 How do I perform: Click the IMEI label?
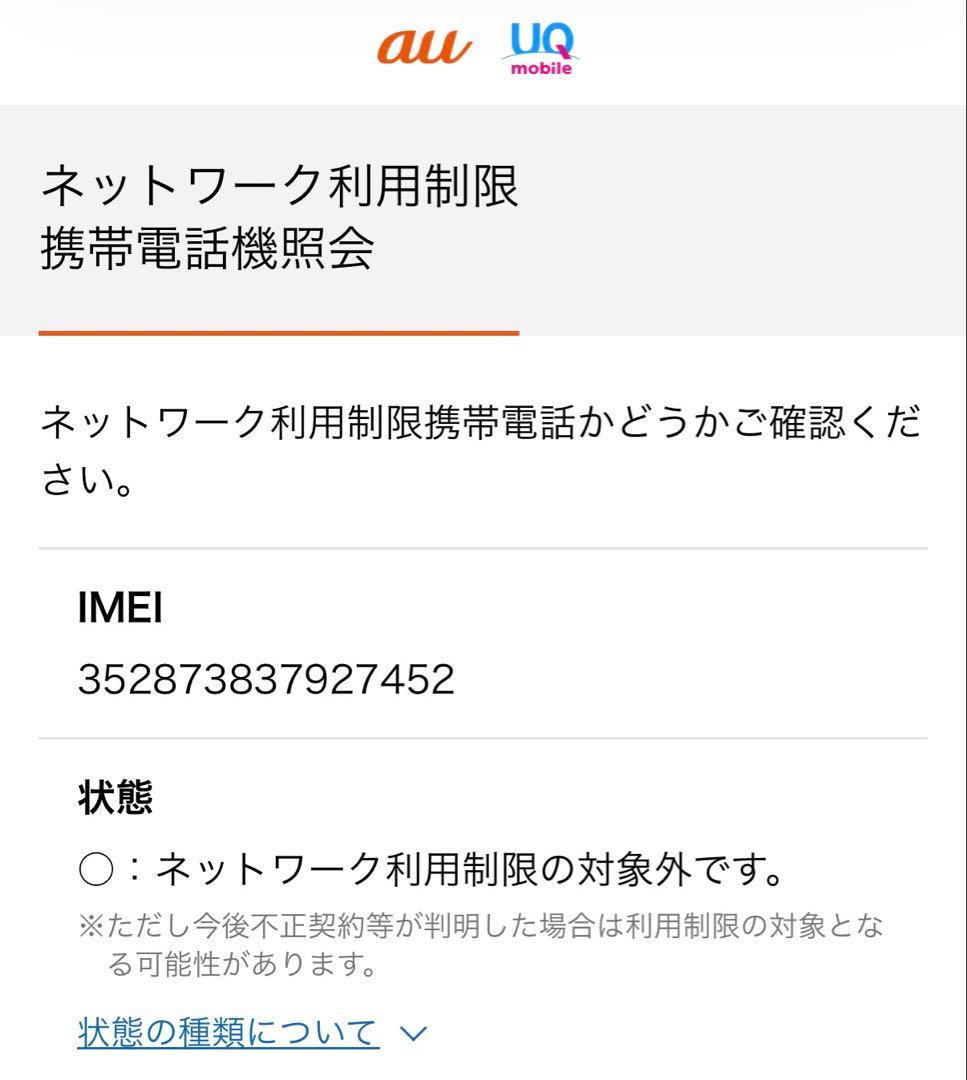[119, 608]
